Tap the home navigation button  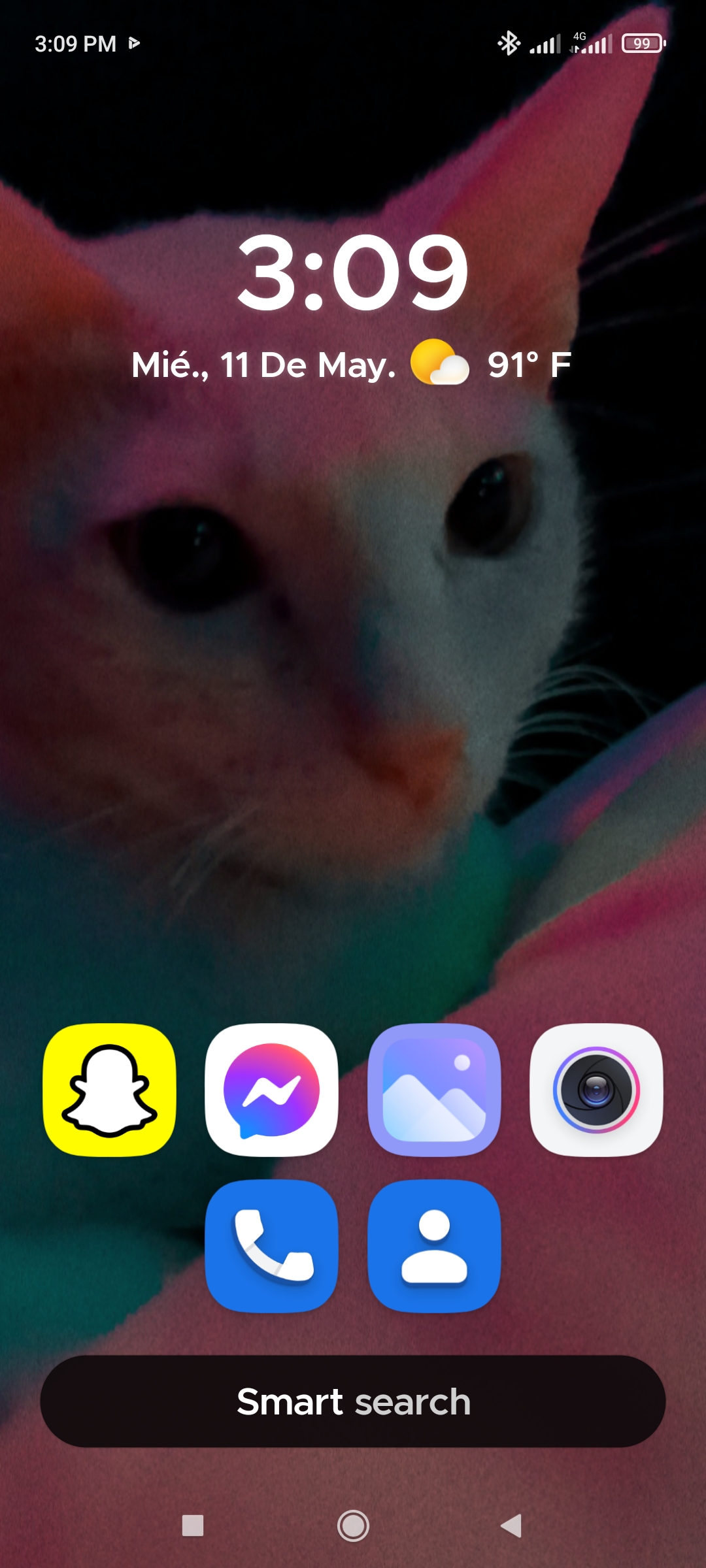[x=353, y=1526]
